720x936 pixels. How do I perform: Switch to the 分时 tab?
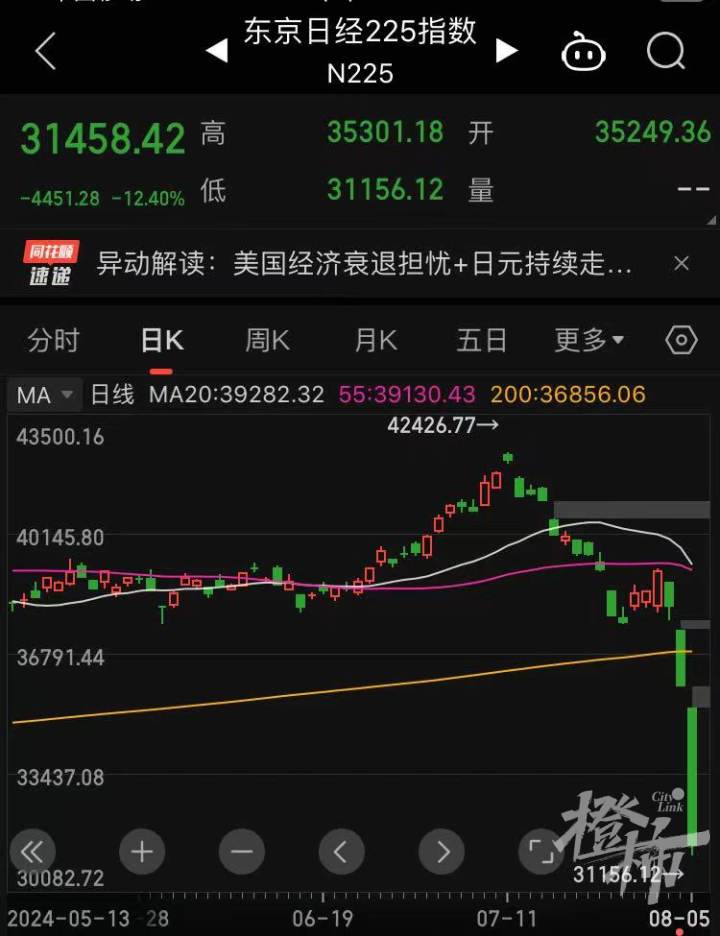tap(54, 340)
